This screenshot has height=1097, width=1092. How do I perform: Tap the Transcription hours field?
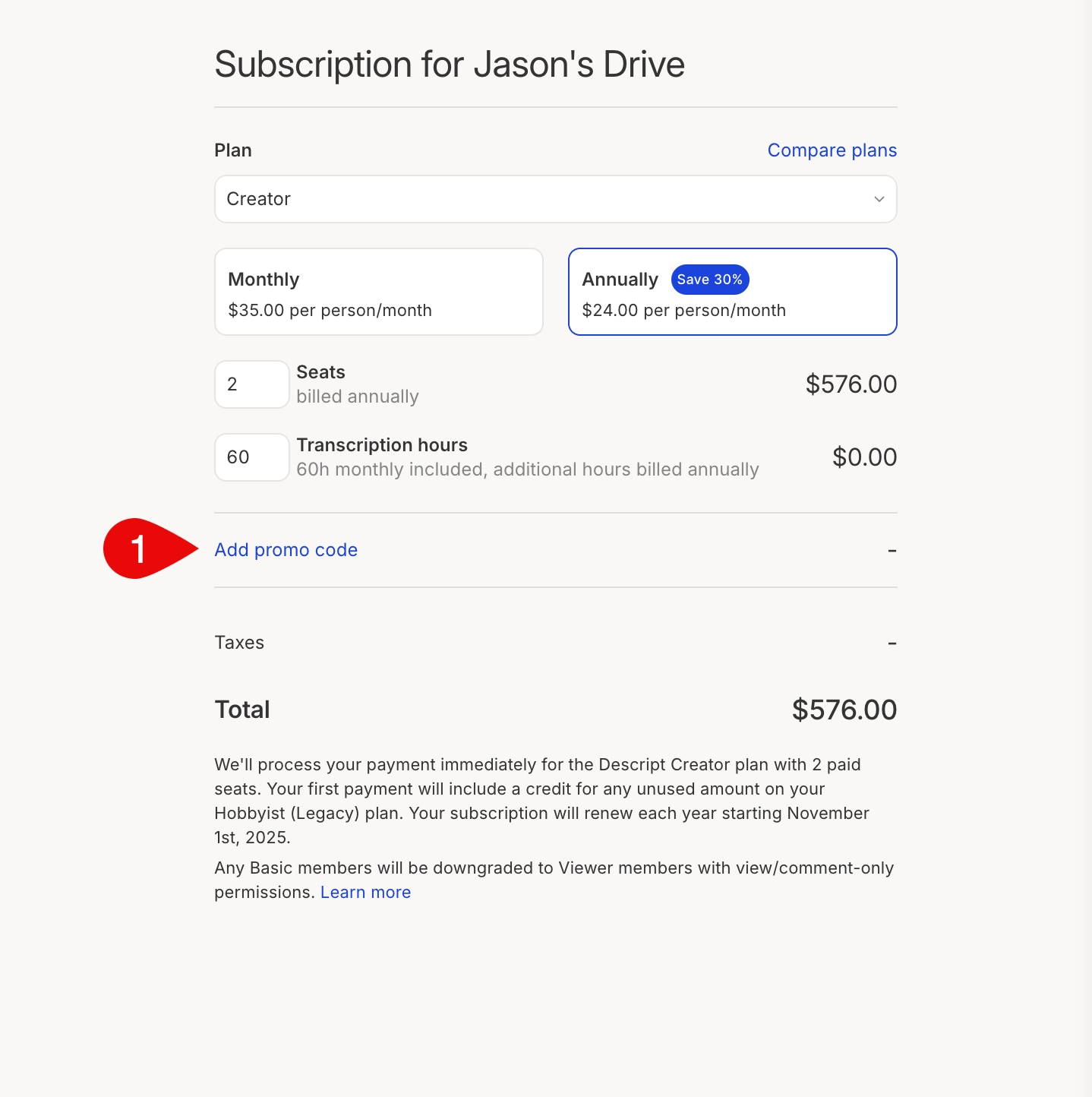point(251,457)
